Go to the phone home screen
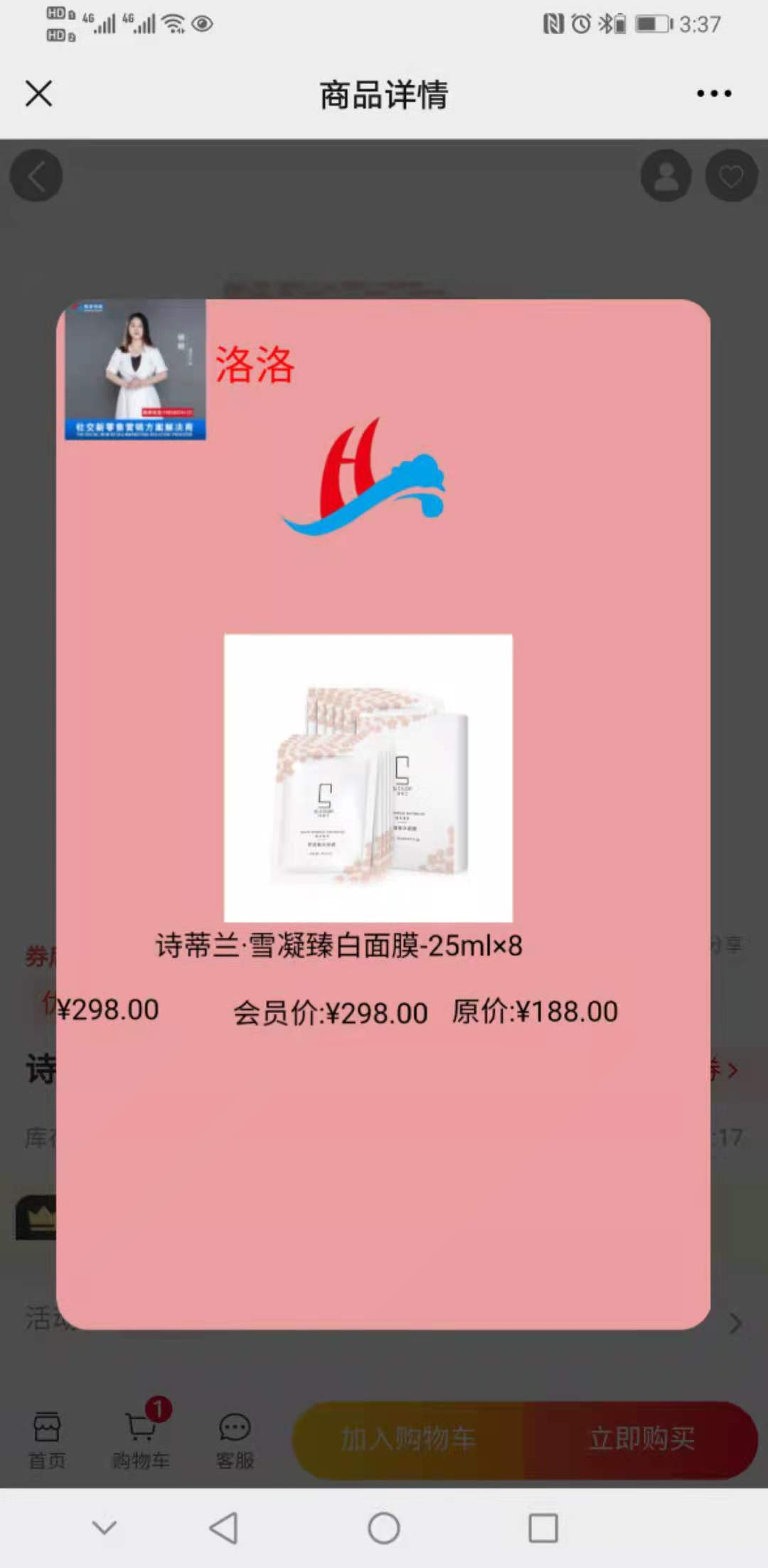Image resolution: width=768 pixels, height=1568 pixels. click(x=384, y=1527)
